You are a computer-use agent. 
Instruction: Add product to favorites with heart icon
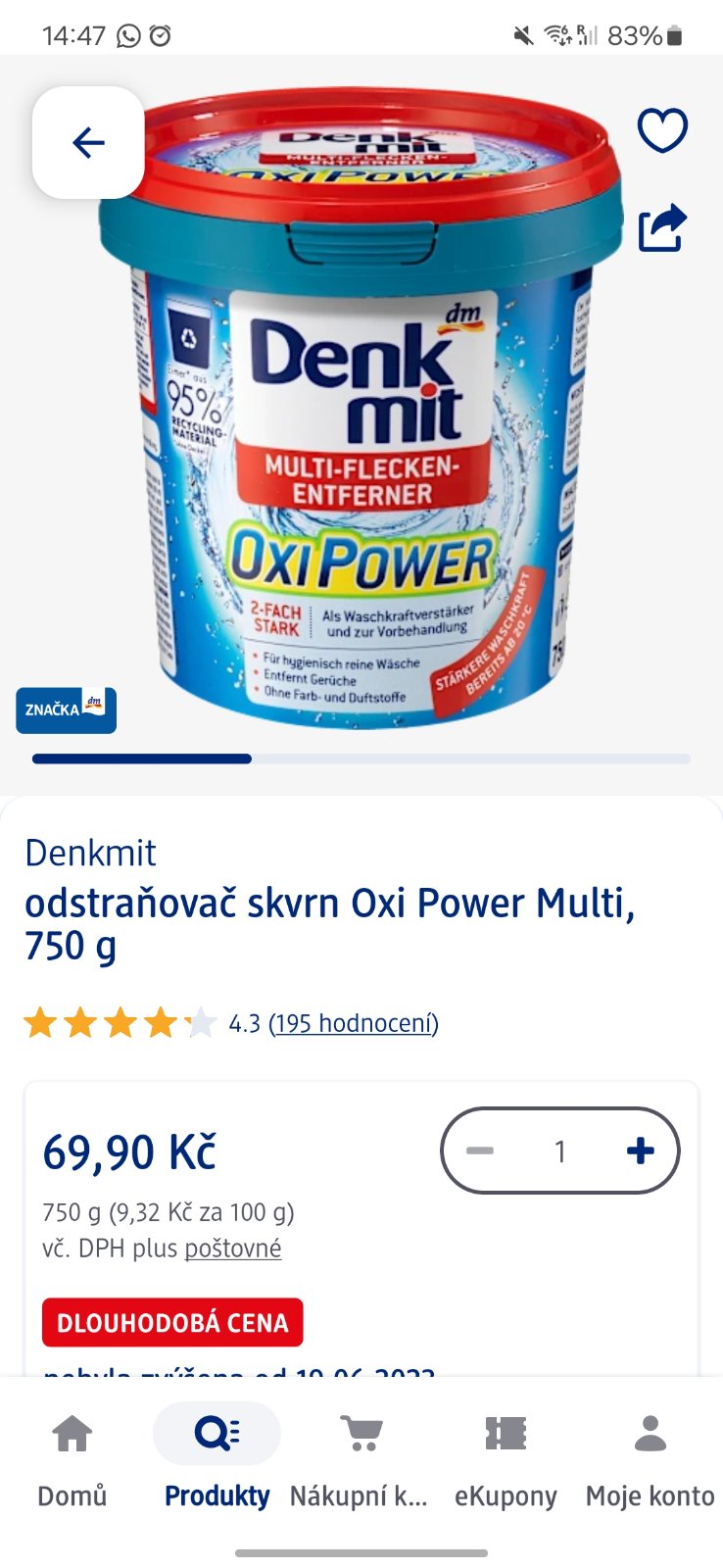[662, 130]
